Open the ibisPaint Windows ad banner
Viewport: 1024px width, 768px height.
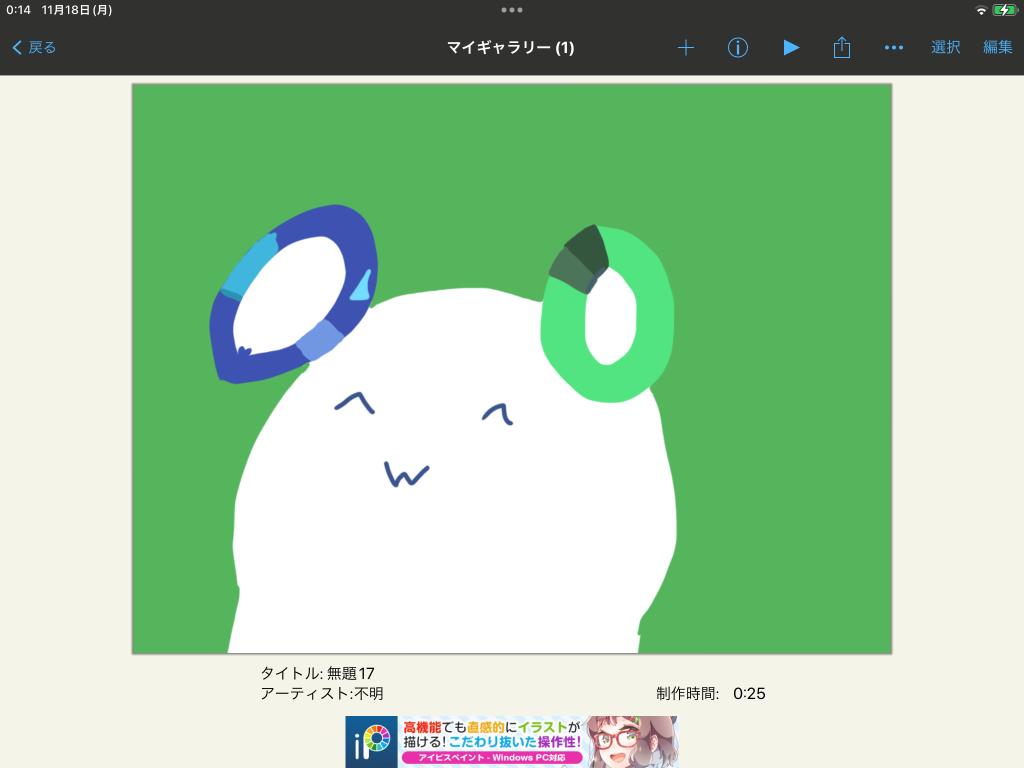(512, 741)
